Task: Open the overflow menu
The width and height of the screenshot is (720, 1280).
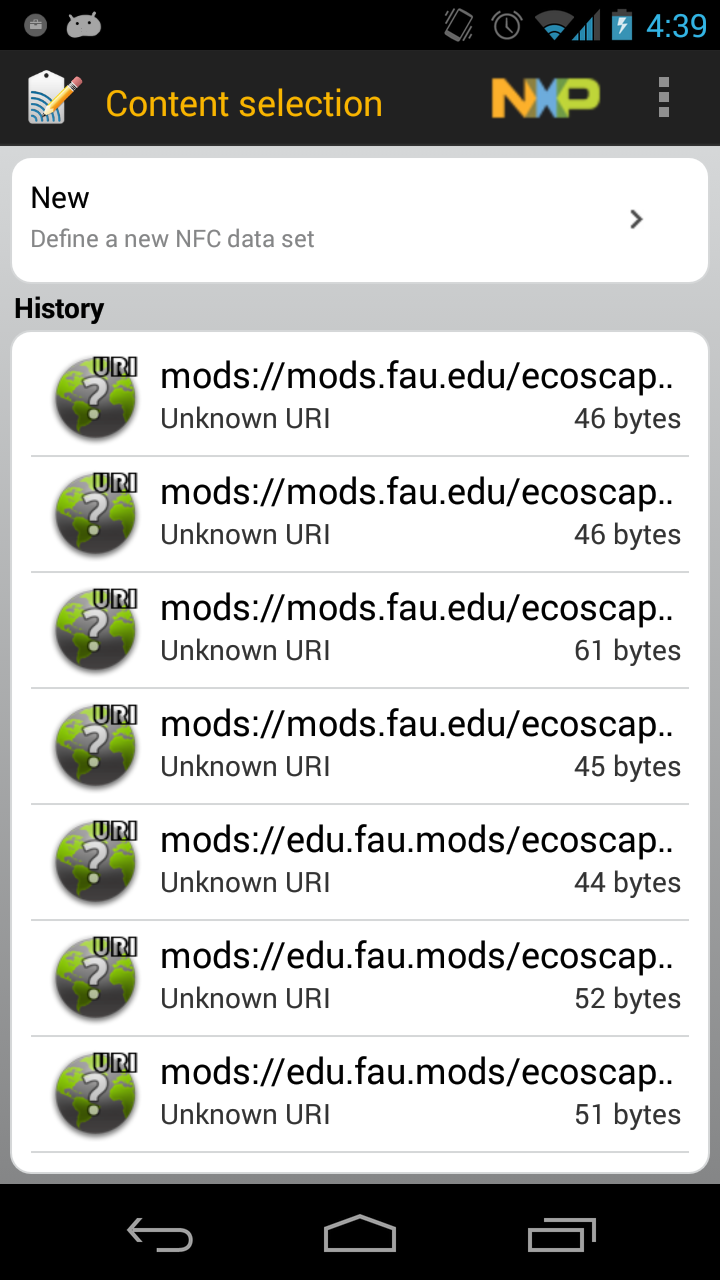Action: (x=663, y=98)
